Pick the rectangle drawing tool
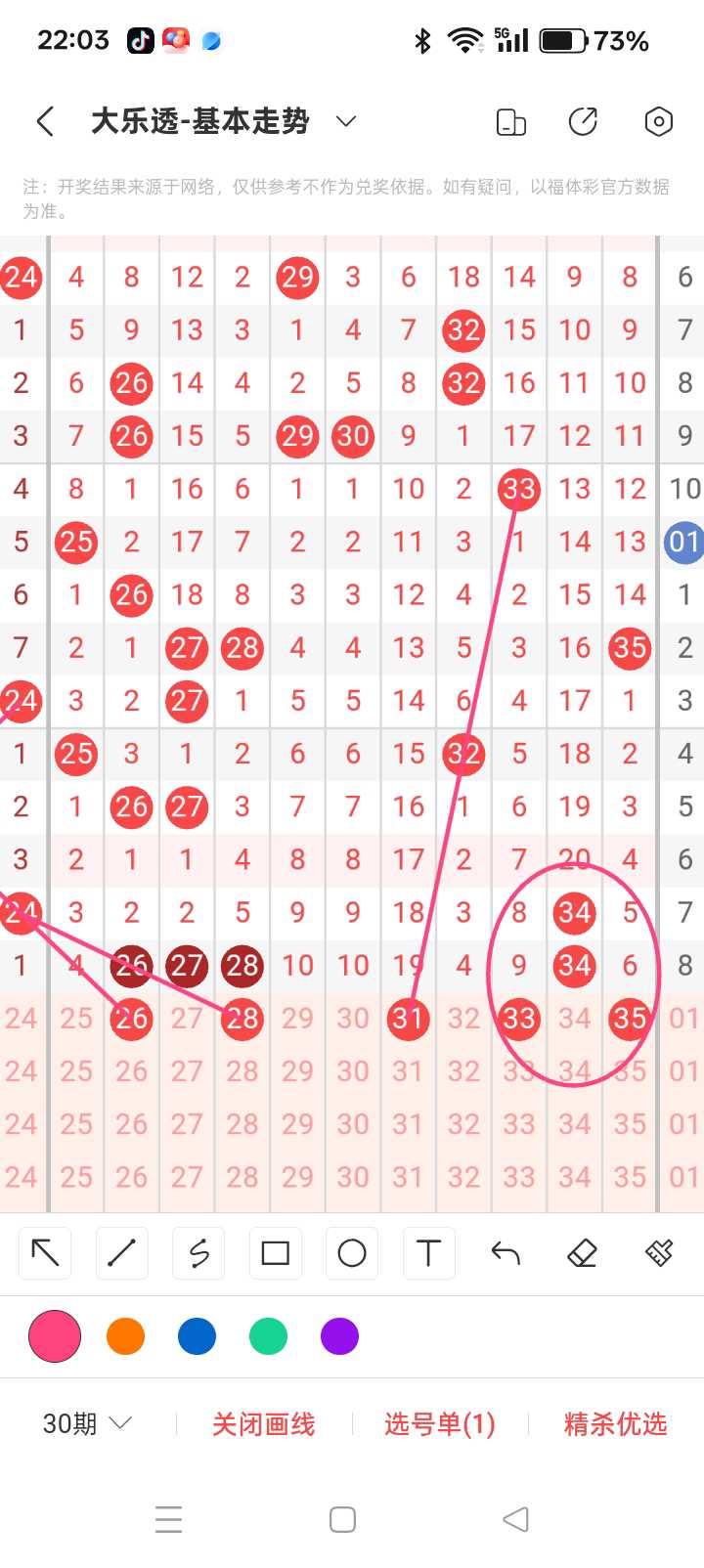 point(275,1253)
